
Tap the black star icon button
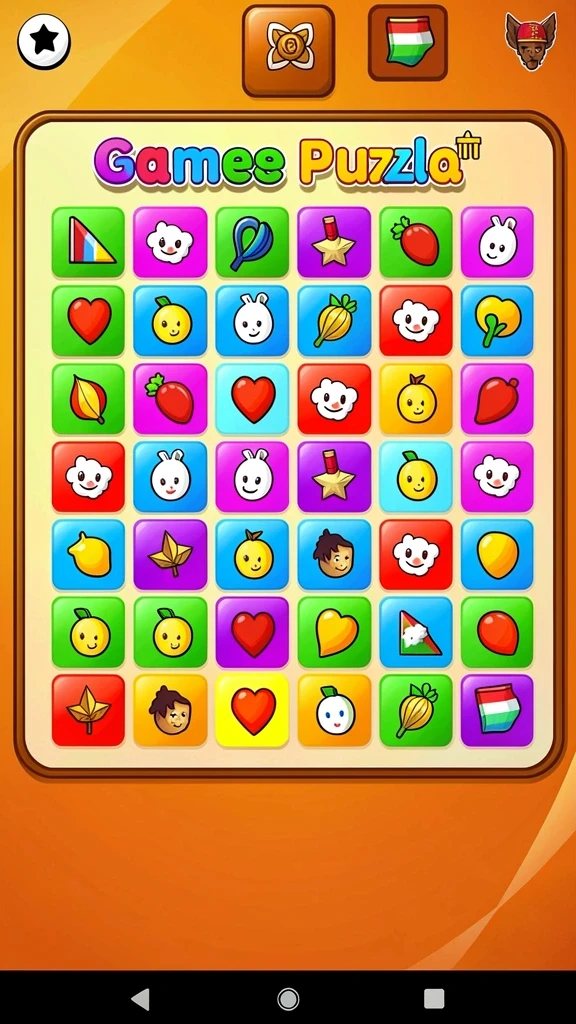44,41
